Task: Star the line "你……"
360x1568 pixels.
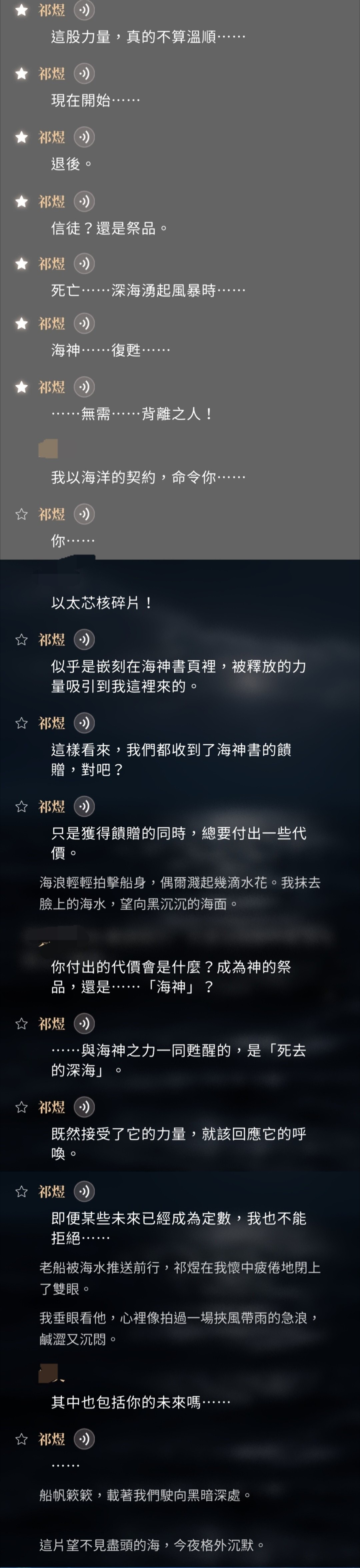Action: coord(22,514)
